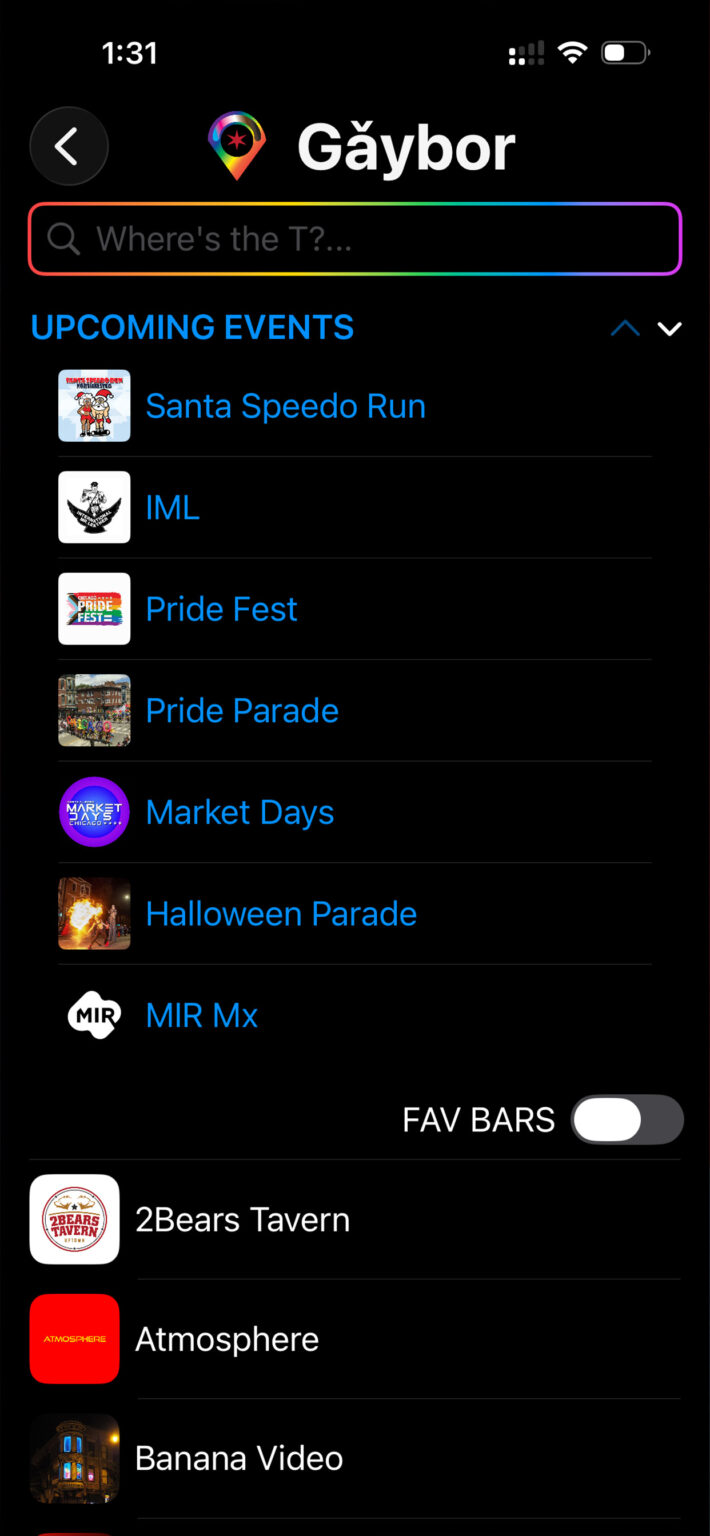
Task: Go back using the arrow button
Action: point(68,147)
